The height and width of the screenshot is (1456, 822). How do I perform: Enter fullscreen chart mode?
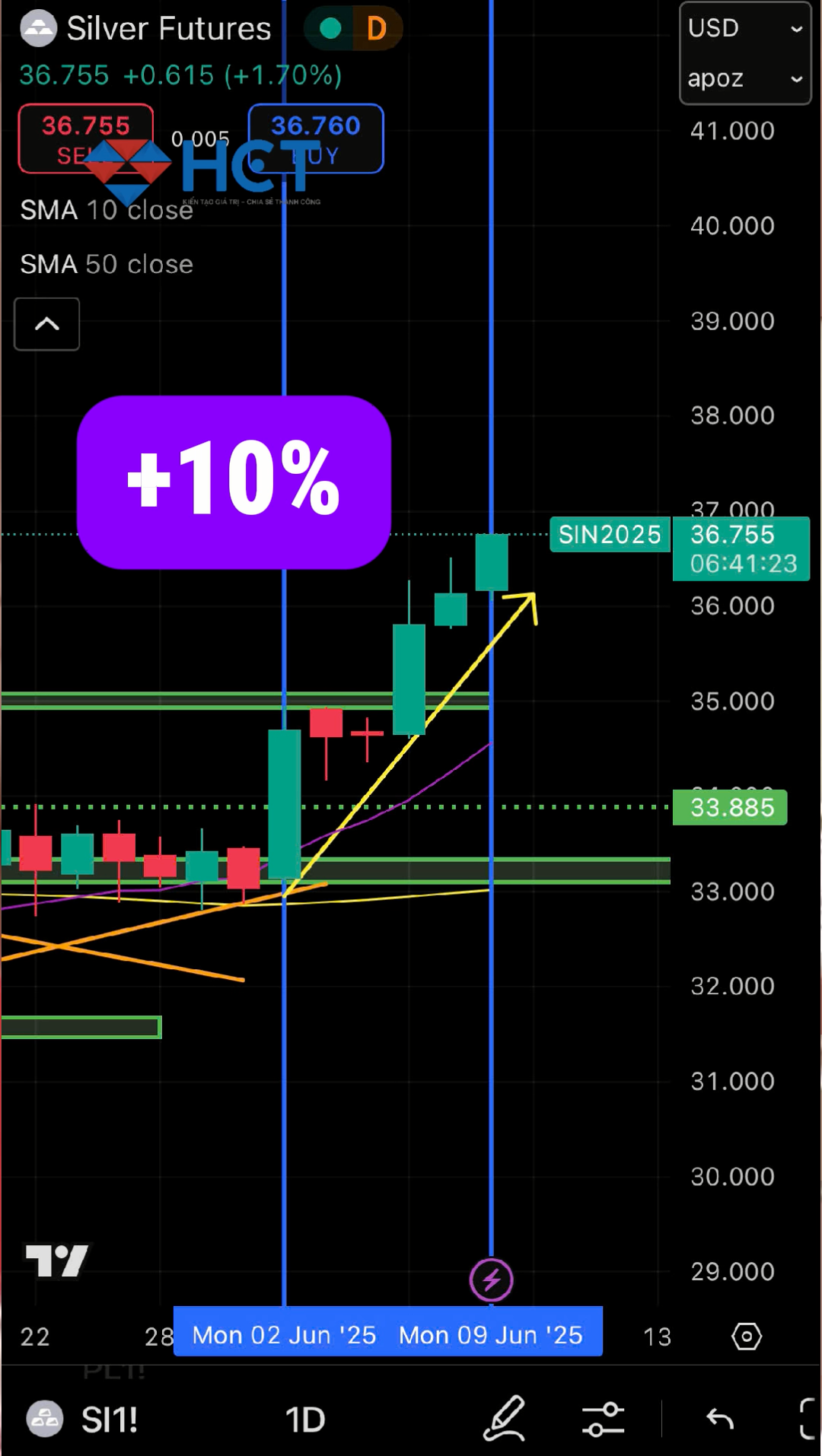point(808,1419)
